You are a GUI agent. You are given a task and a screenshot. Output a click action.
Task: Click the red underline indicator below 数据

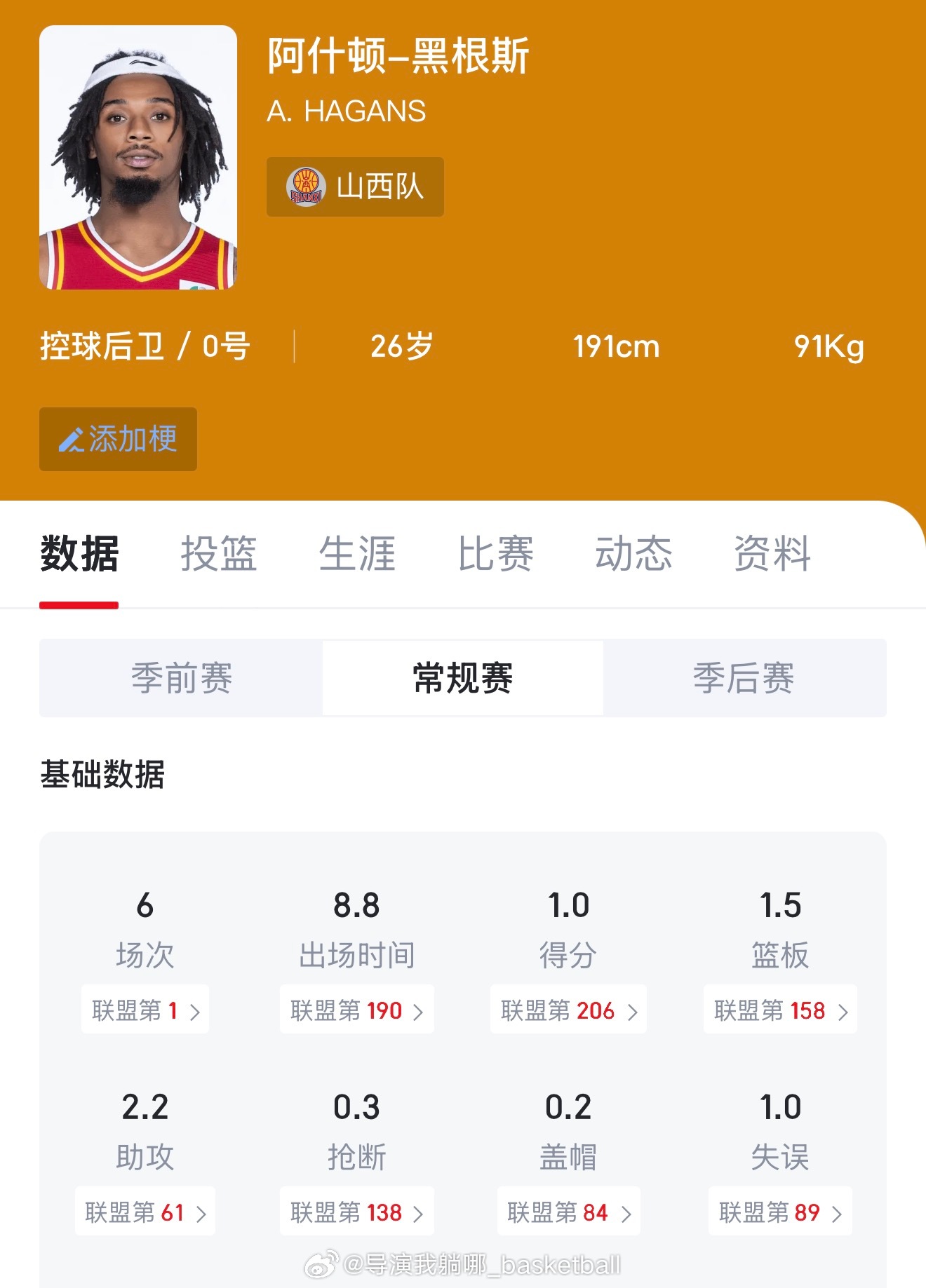[80, 602]
